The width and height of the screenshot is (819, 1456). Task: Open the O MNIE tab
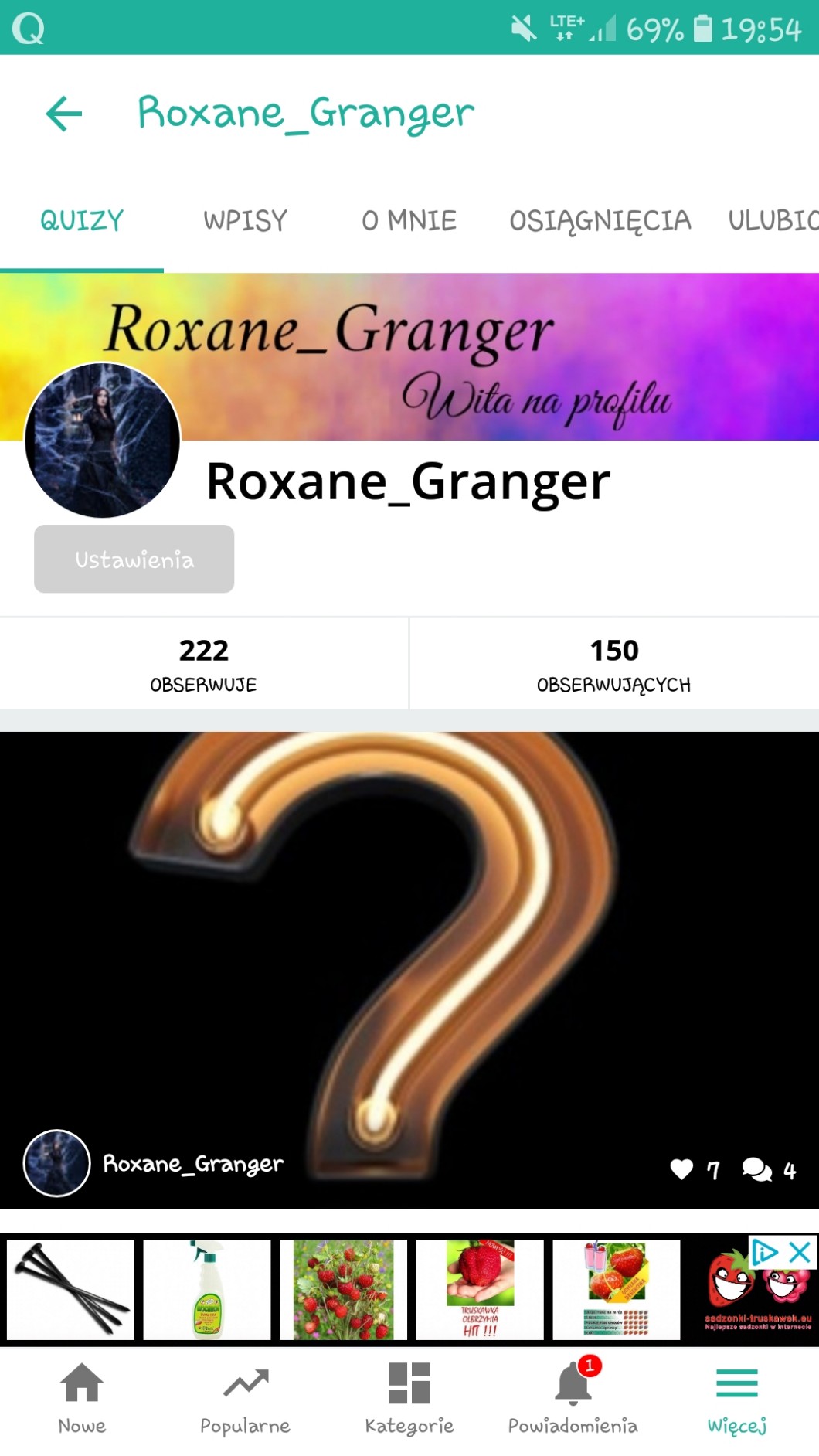pyautogui.click(x=409, y=221)
